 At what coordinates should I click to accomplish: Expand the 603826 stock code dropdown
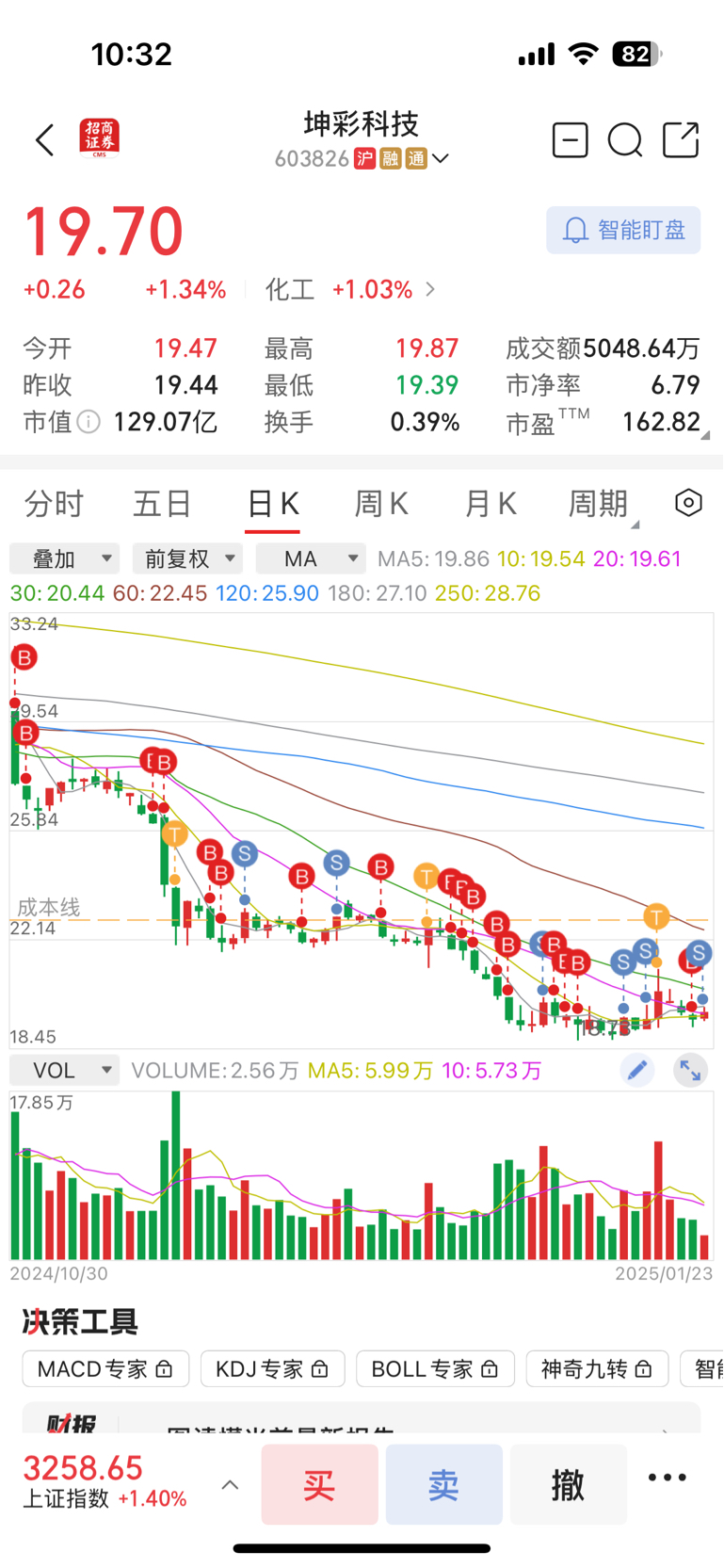[440, 158]
